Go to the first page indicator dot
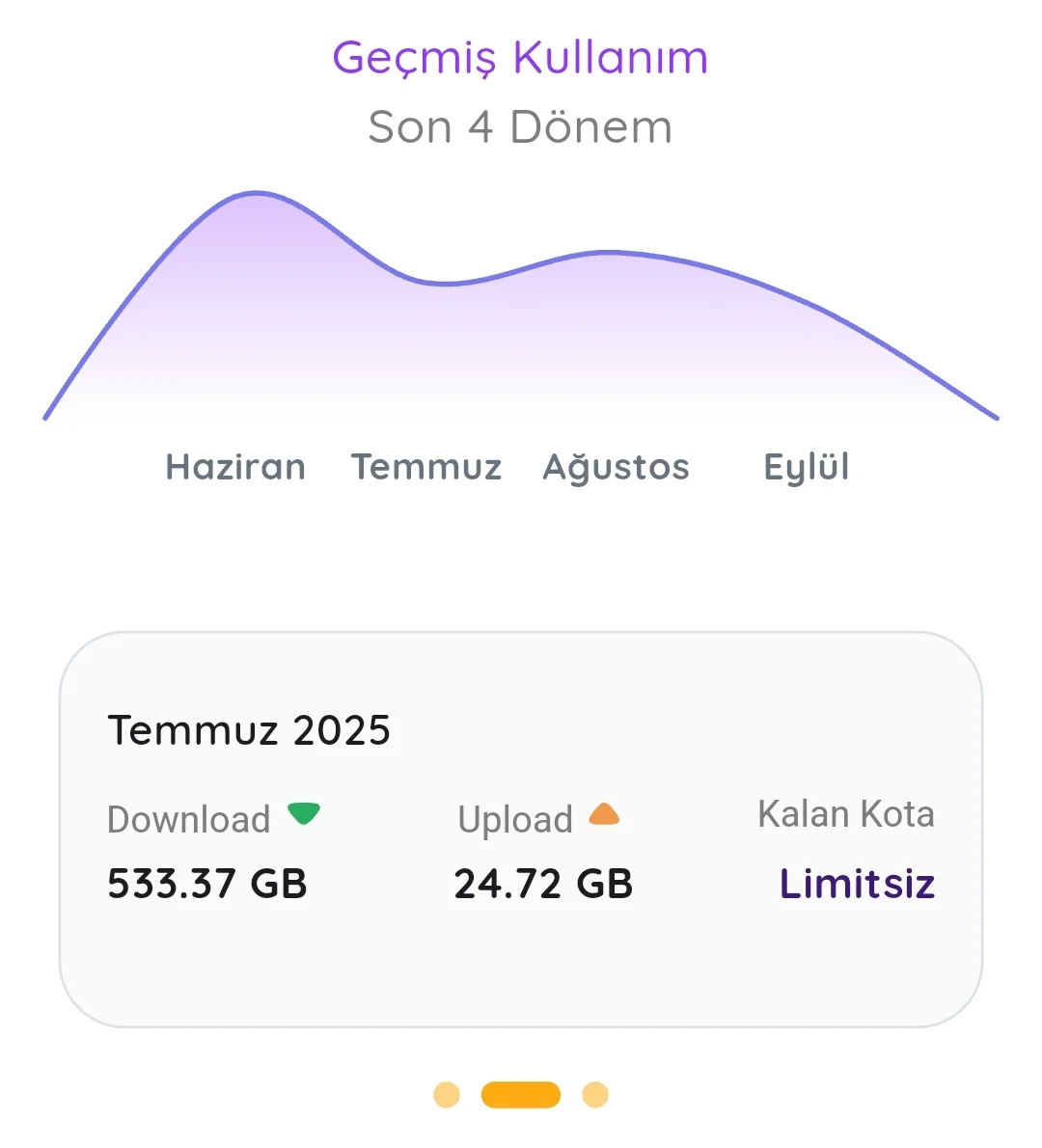The height and width of the screenshot is (1148, 1042). pyautogui.click(x=447, y=1095)
